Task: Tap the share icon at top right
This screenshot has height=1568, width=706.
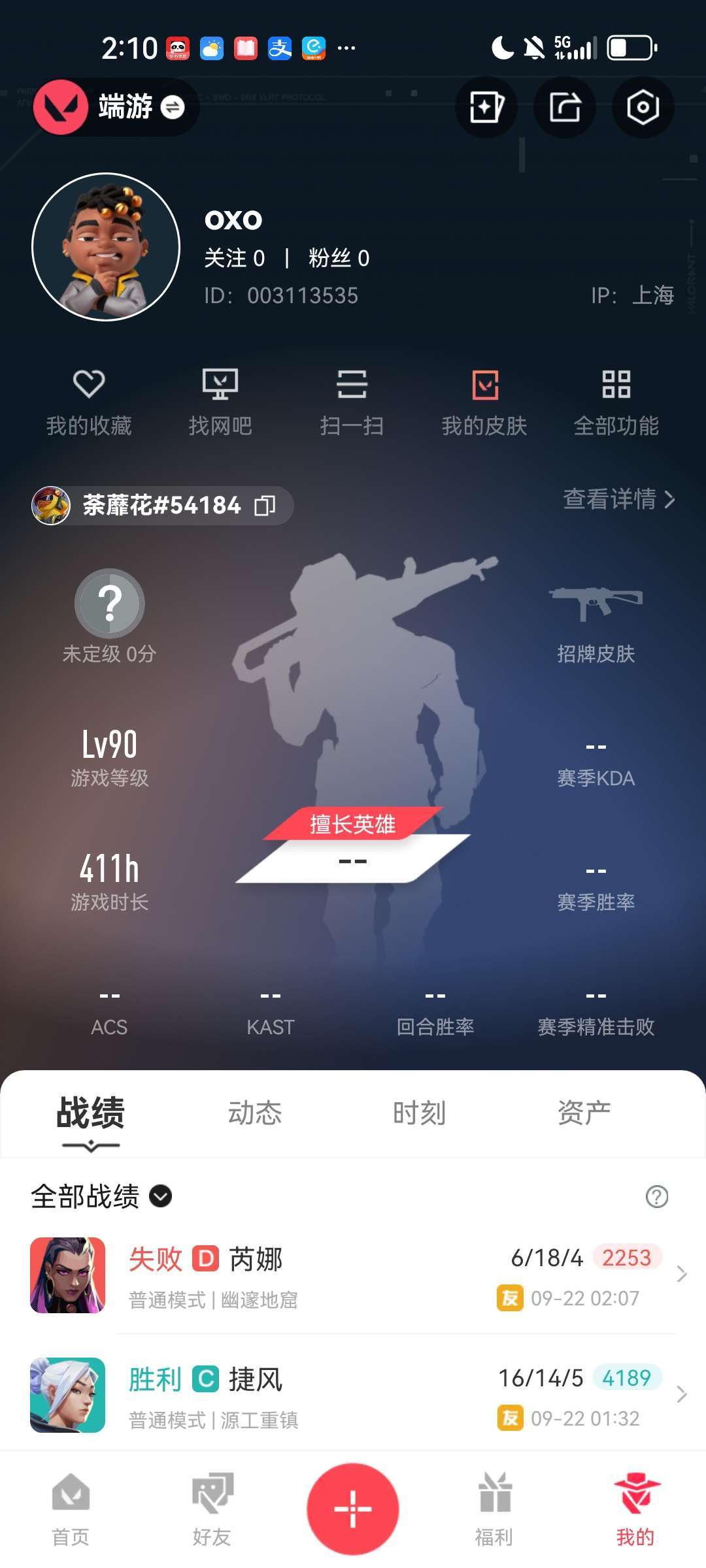Action: point(564,106)
